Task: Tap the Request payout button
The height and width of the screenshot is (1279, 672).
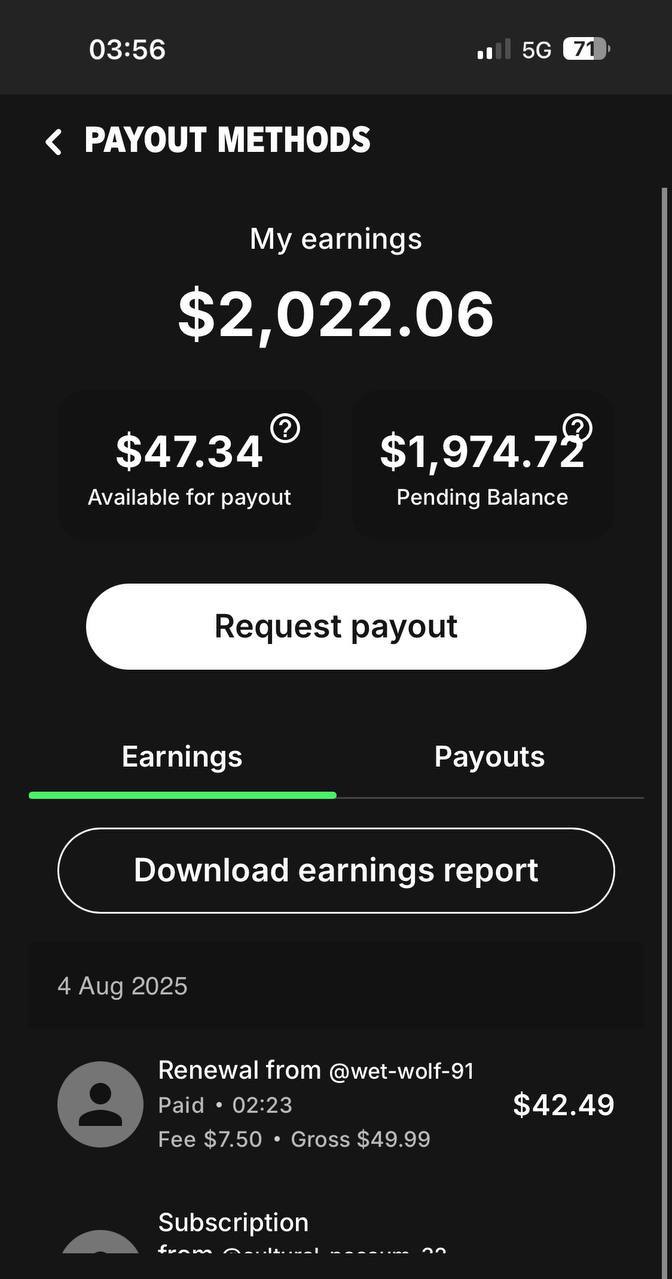Action: pyautogui.click(x=336, y=627)
